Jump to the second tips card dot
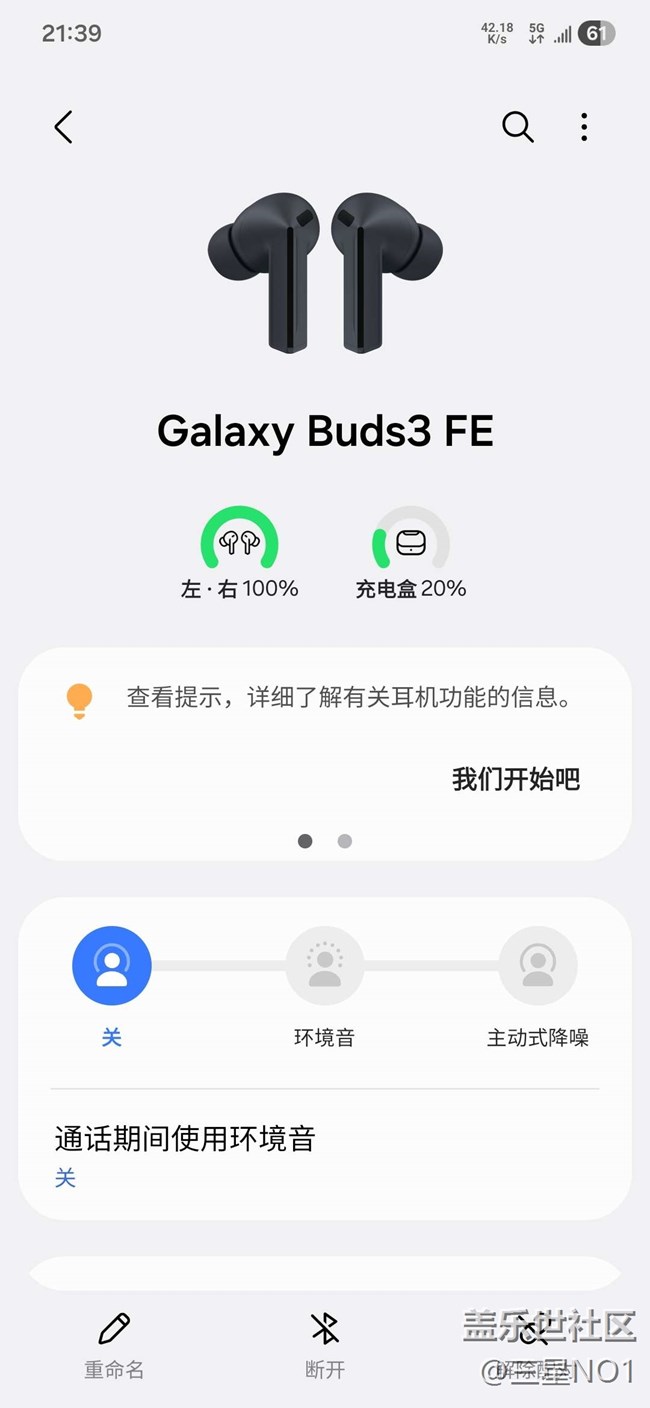Screen dimensions: 650x1408 pyautogui.click(x=345, y=841)
